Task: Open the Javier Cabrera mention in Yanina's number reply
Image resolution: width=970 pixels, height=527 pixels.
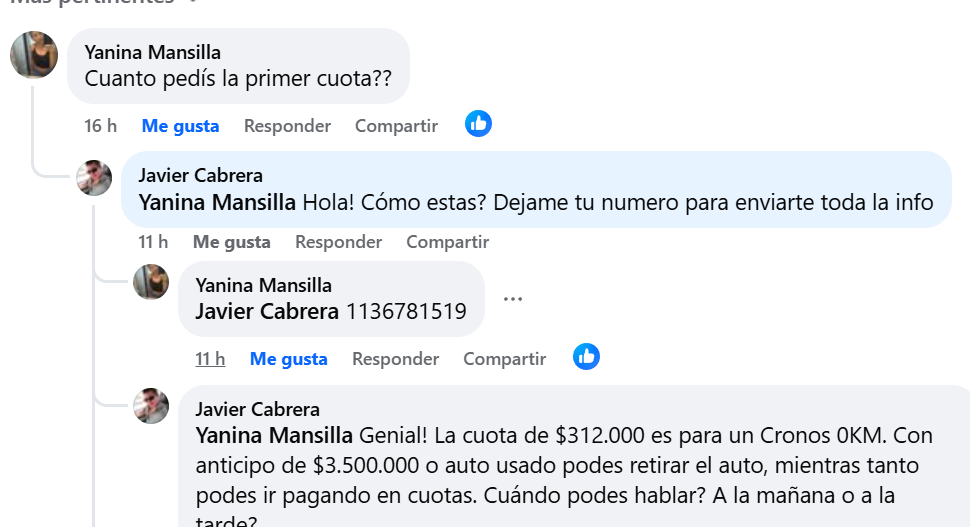Action: [x=267, y=312]
